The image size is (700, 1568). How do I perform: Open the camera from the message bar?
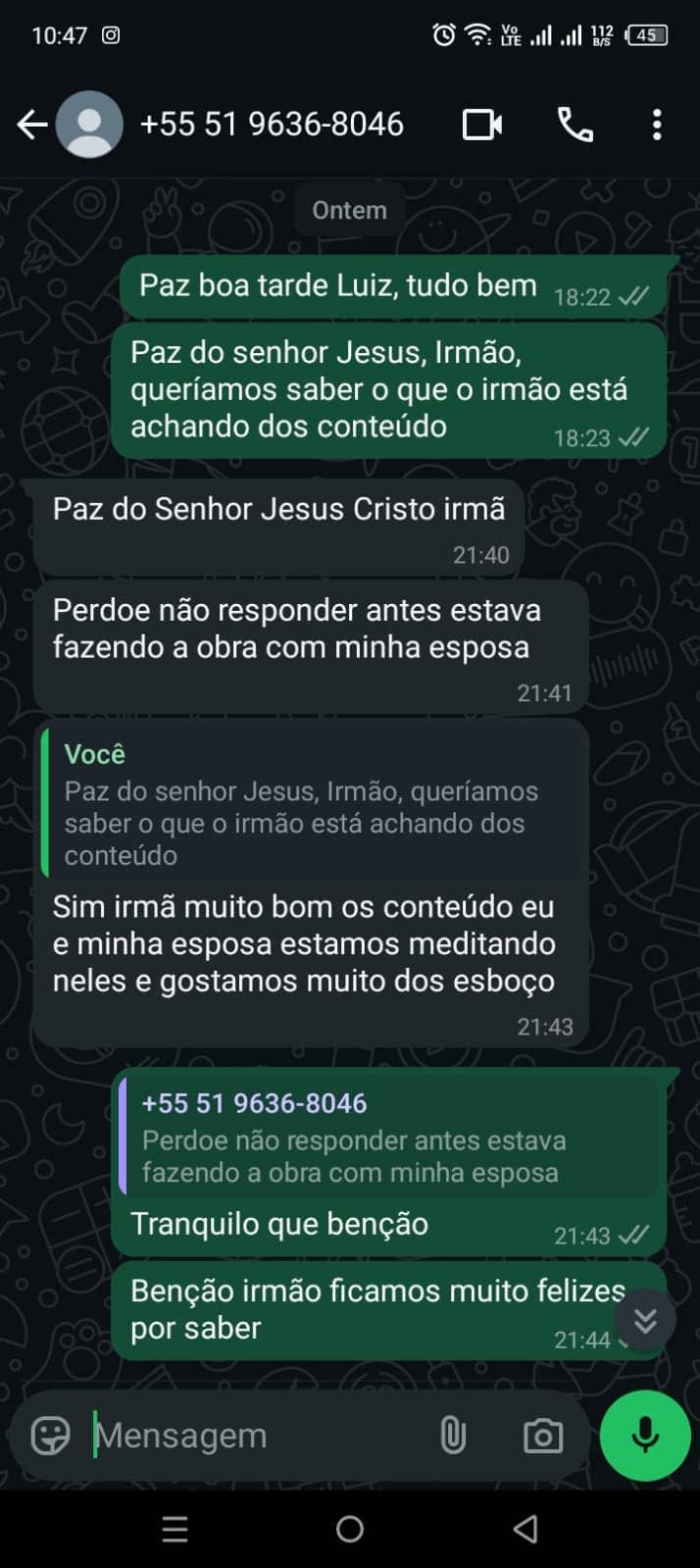click(542, 1436)
